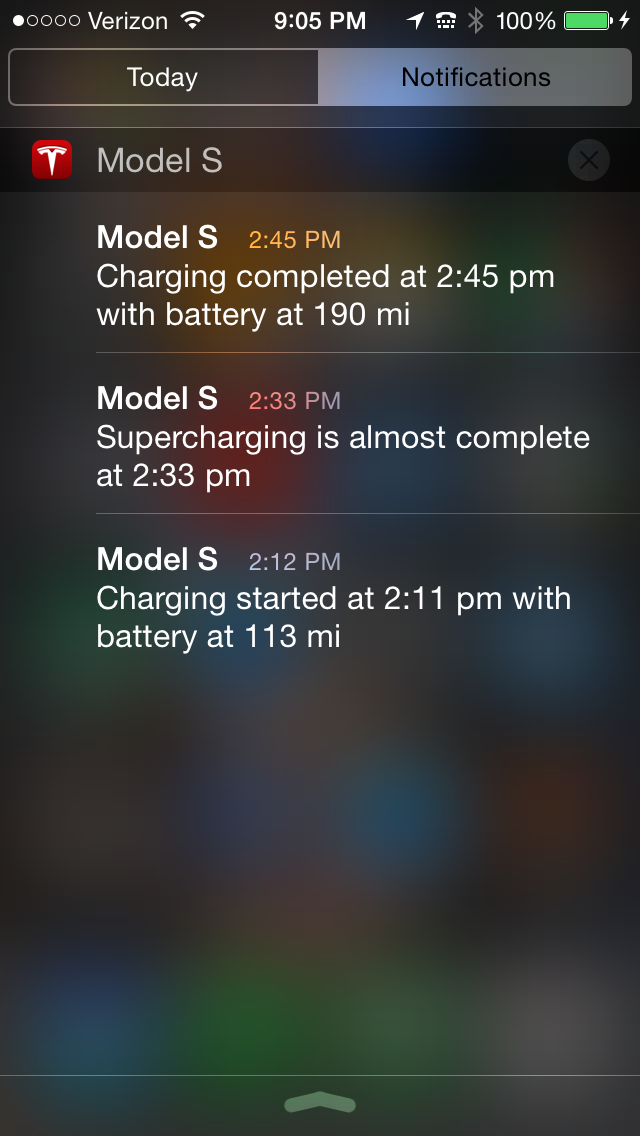Tap the grabber handle to close Notification Center
The height and width of the screenshot is (1136, 640).
tap(320, 1104)
